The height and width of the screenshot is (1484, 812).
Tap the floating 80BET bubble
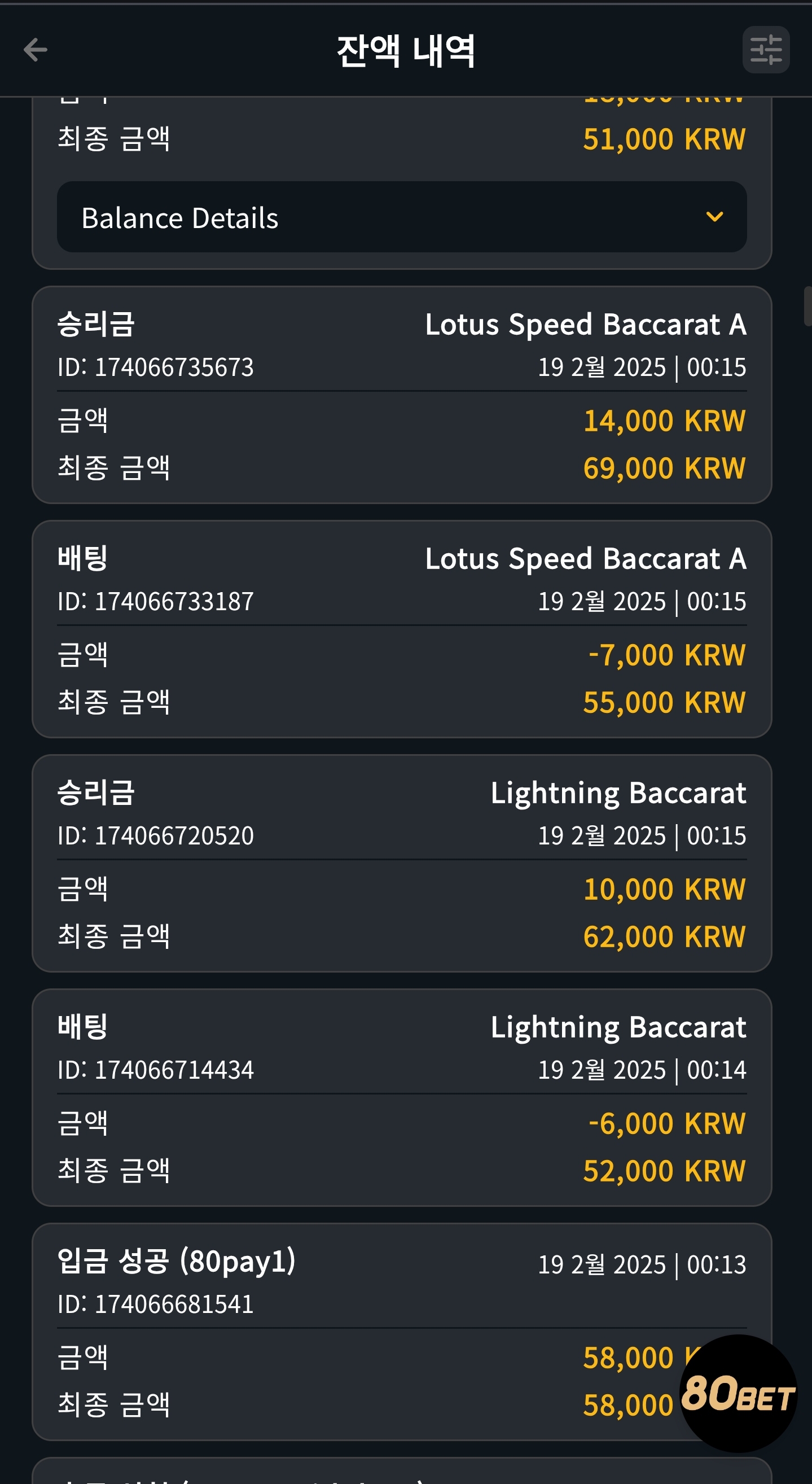click(x=738, y=1393)
